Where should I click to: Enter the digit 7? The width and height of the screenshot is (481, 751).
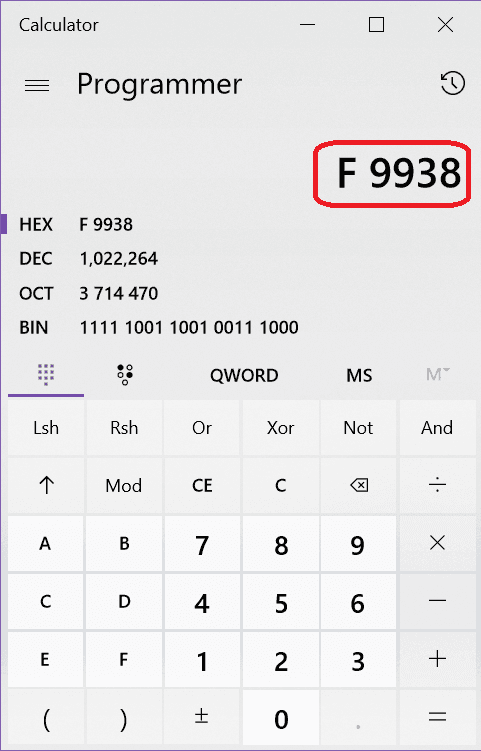[x=202, y=545]
